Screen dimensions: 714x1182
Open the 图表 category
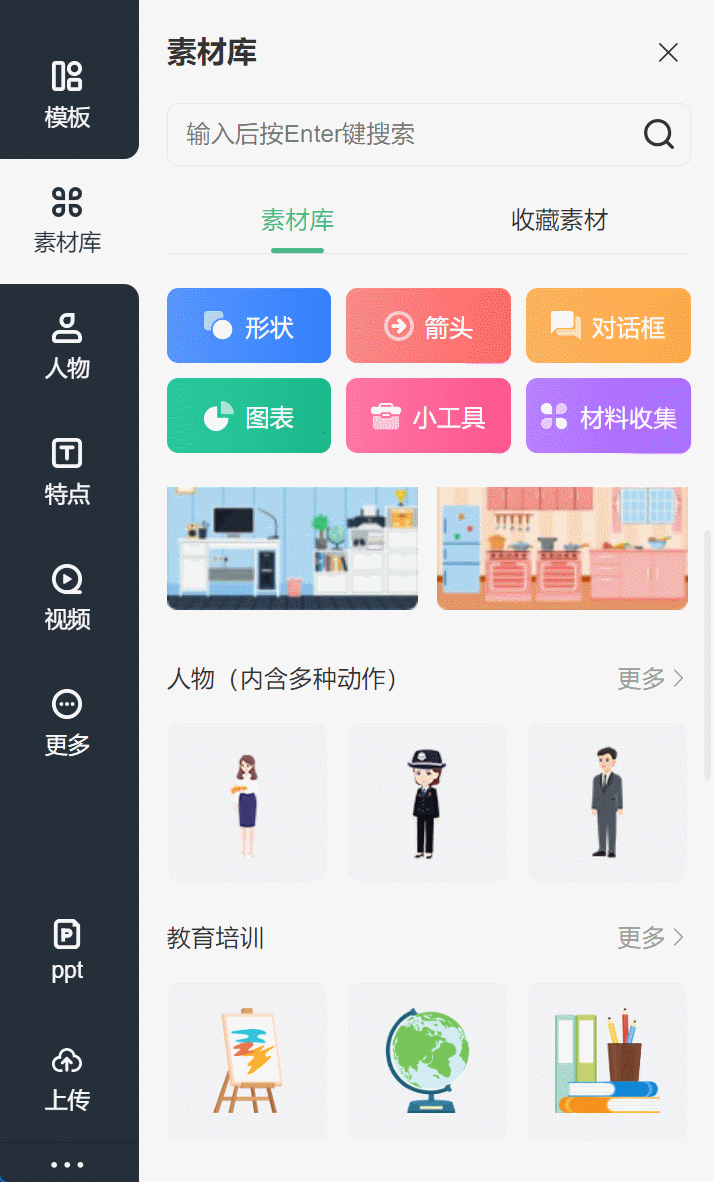249,415
